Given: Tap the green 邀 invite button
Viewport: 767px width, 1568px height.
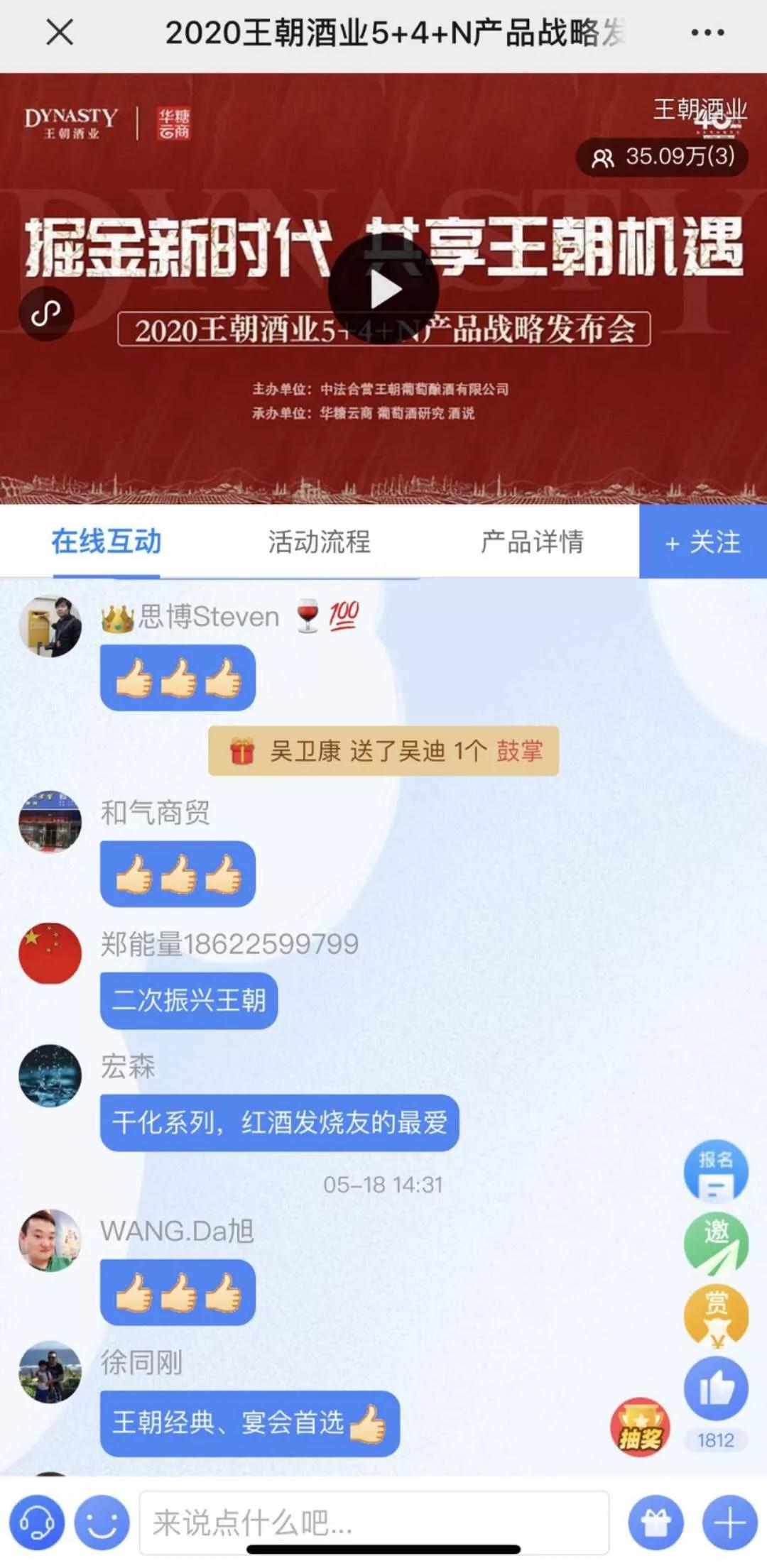Looking at the screenshot, I should [x=715, y=1242].
